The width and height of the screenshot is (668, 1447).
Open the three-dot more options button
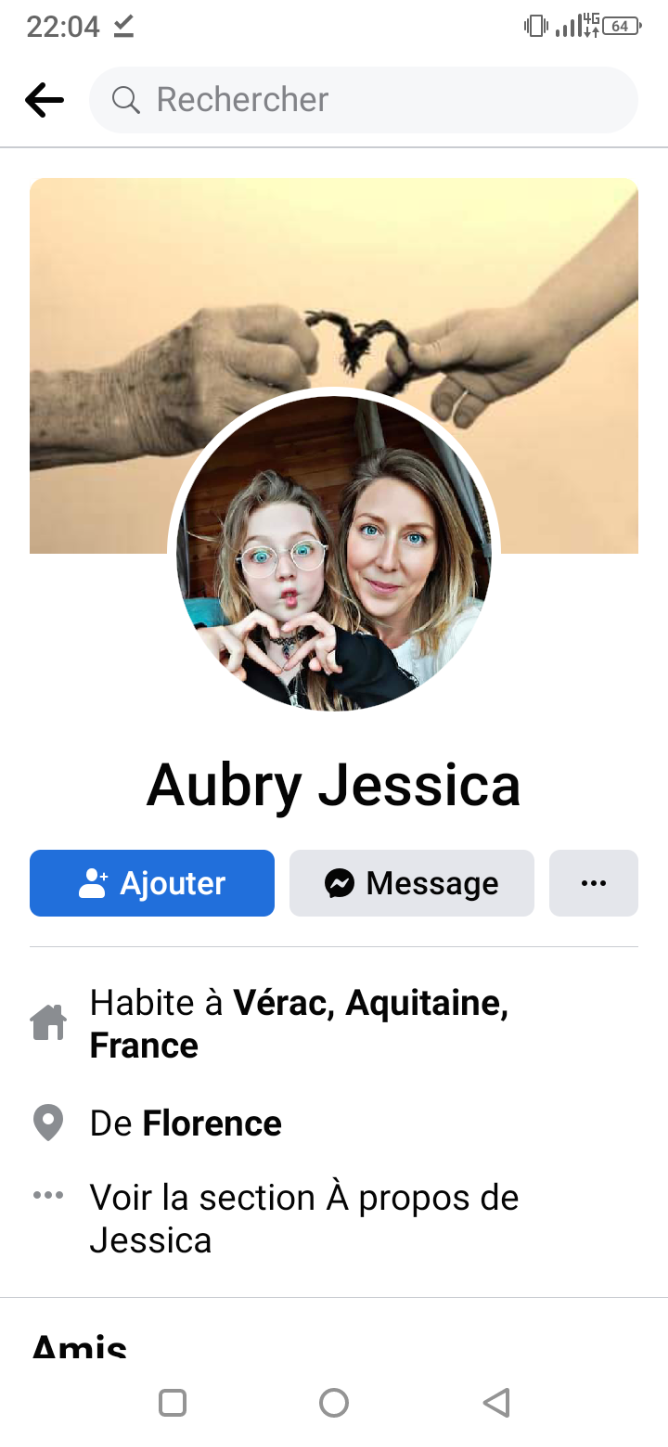[593, 883]
